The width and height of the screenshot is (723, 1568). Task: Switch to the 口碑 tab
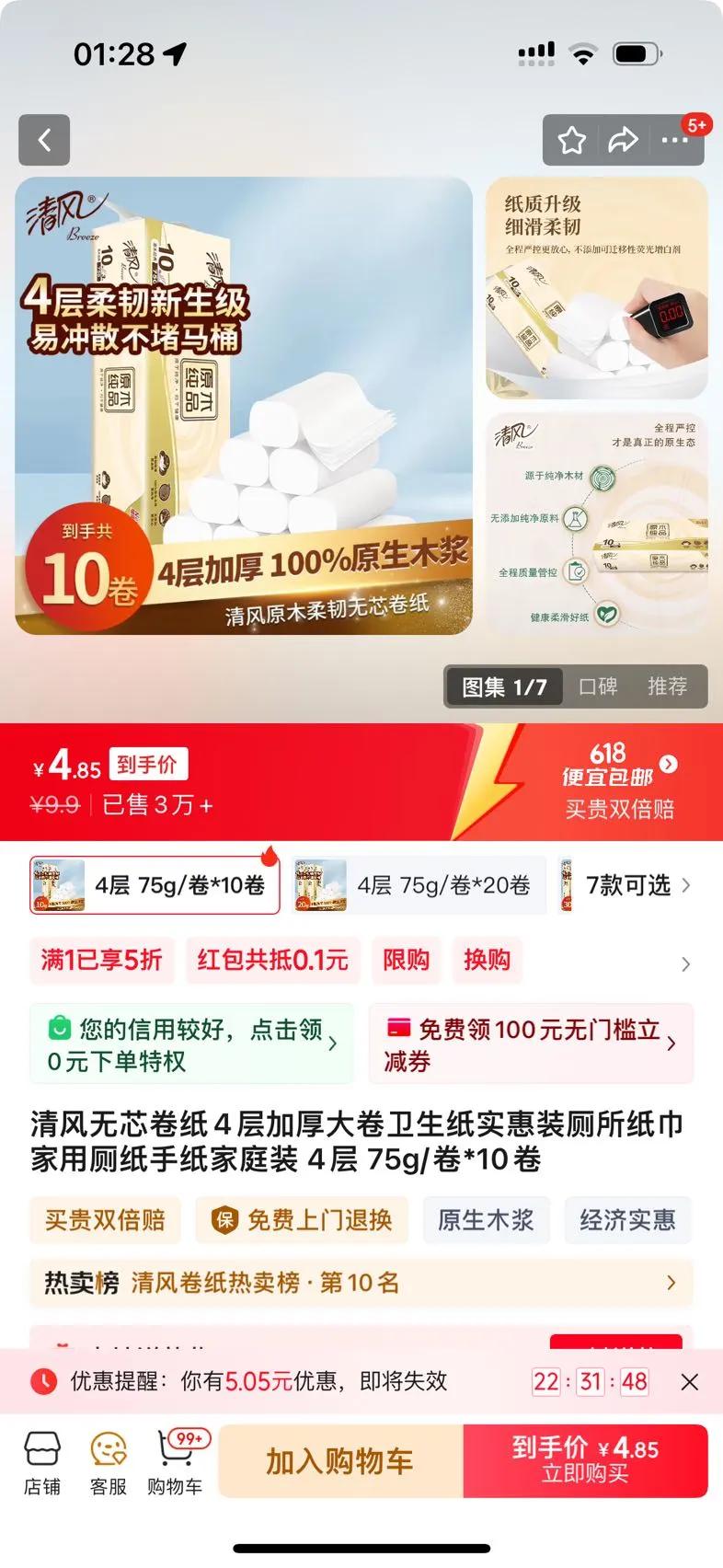point(598,686)
